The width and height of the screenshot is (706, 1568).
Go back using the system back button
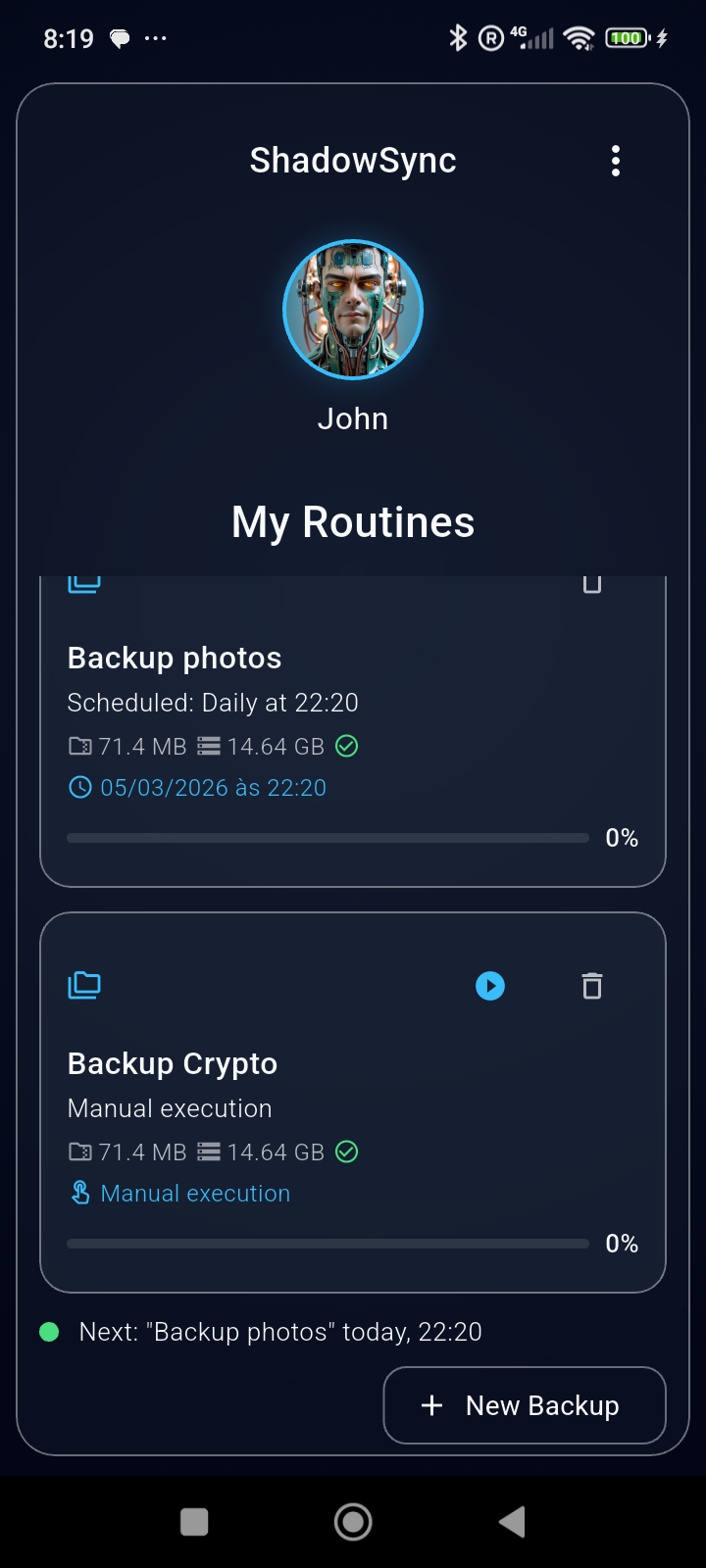(512, 1522)
